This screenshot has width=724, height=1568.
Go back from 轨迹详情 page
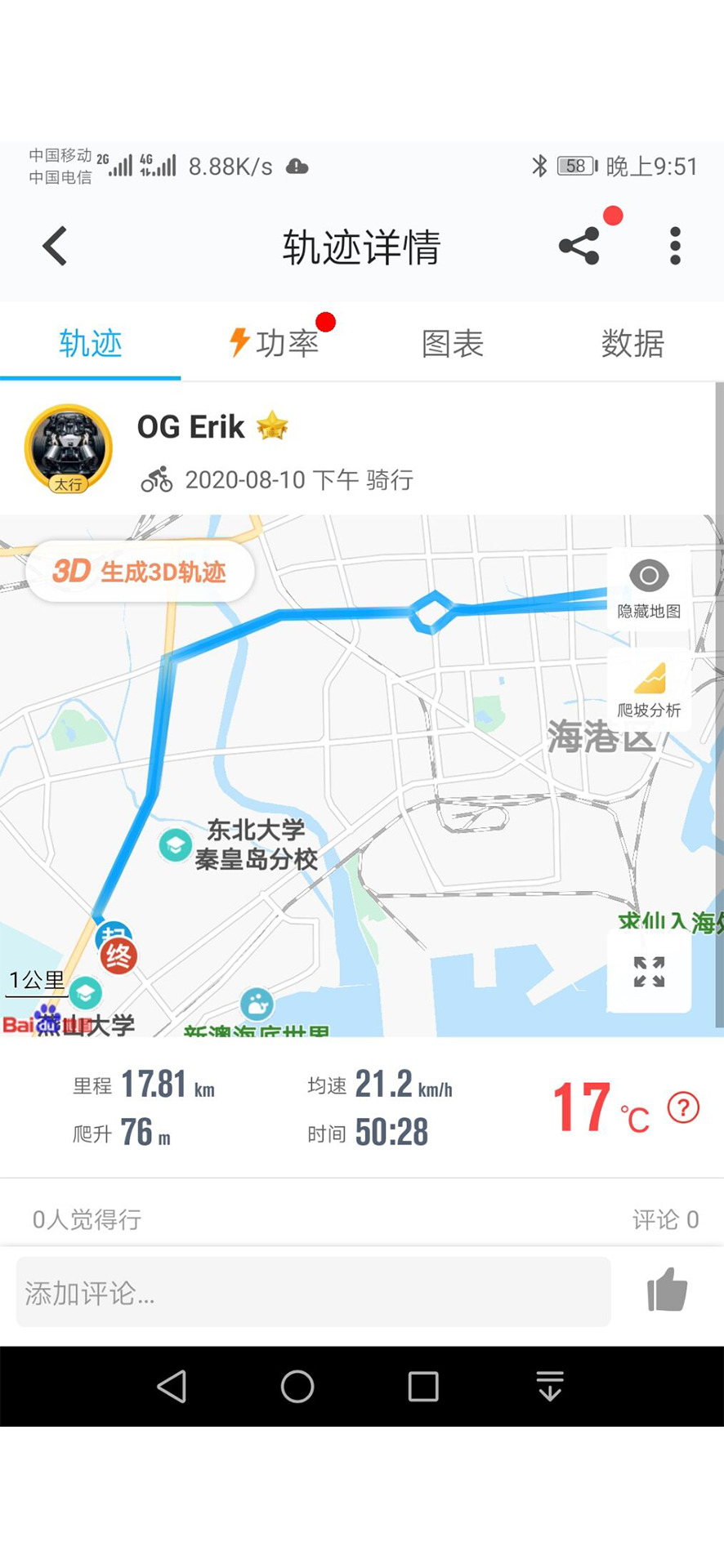(x=55, y=247)
